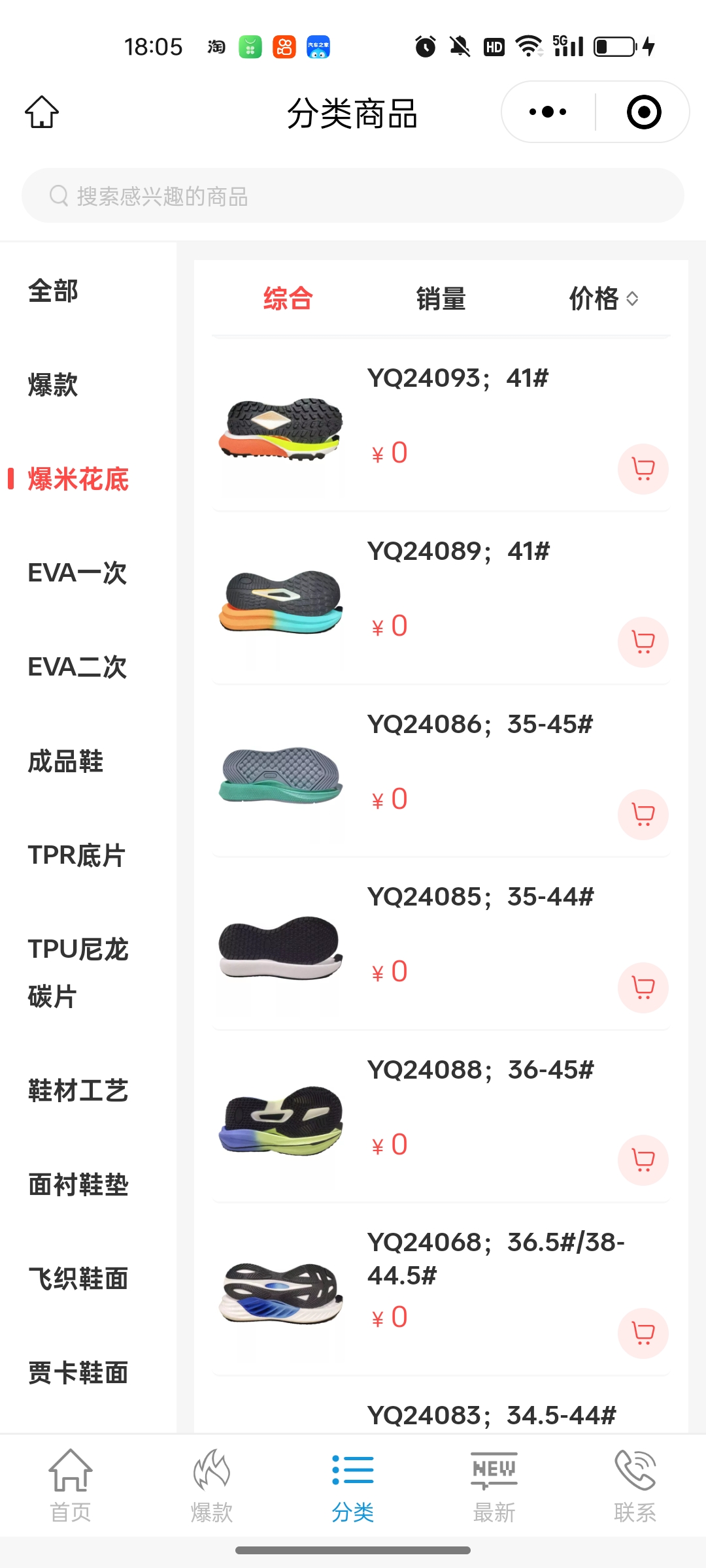Screen dimensions: 706x1568
Task: Switch to the 首页 bottom tab
Action: (71, 1486)
